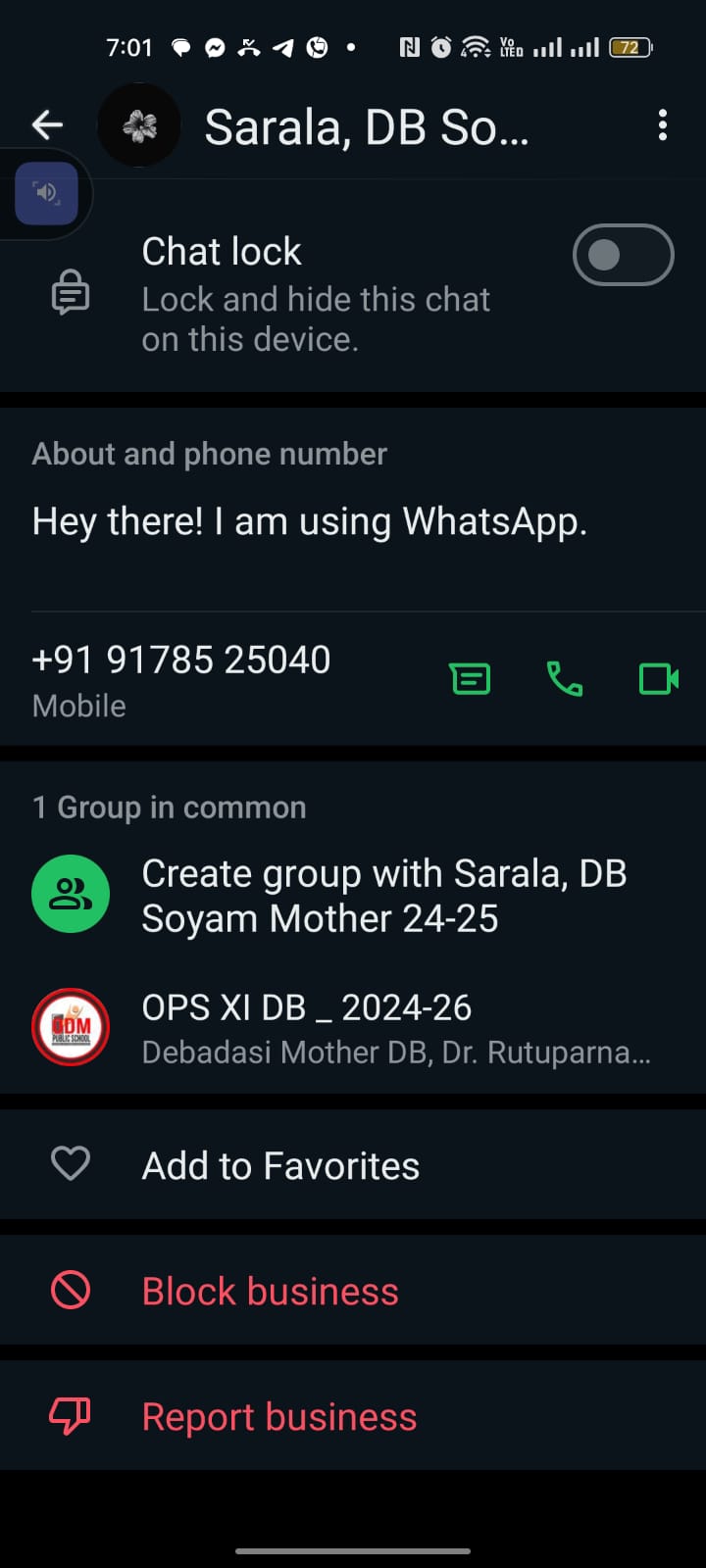Start a video call with this contact
706x1568 pixels.
[659, 678]
